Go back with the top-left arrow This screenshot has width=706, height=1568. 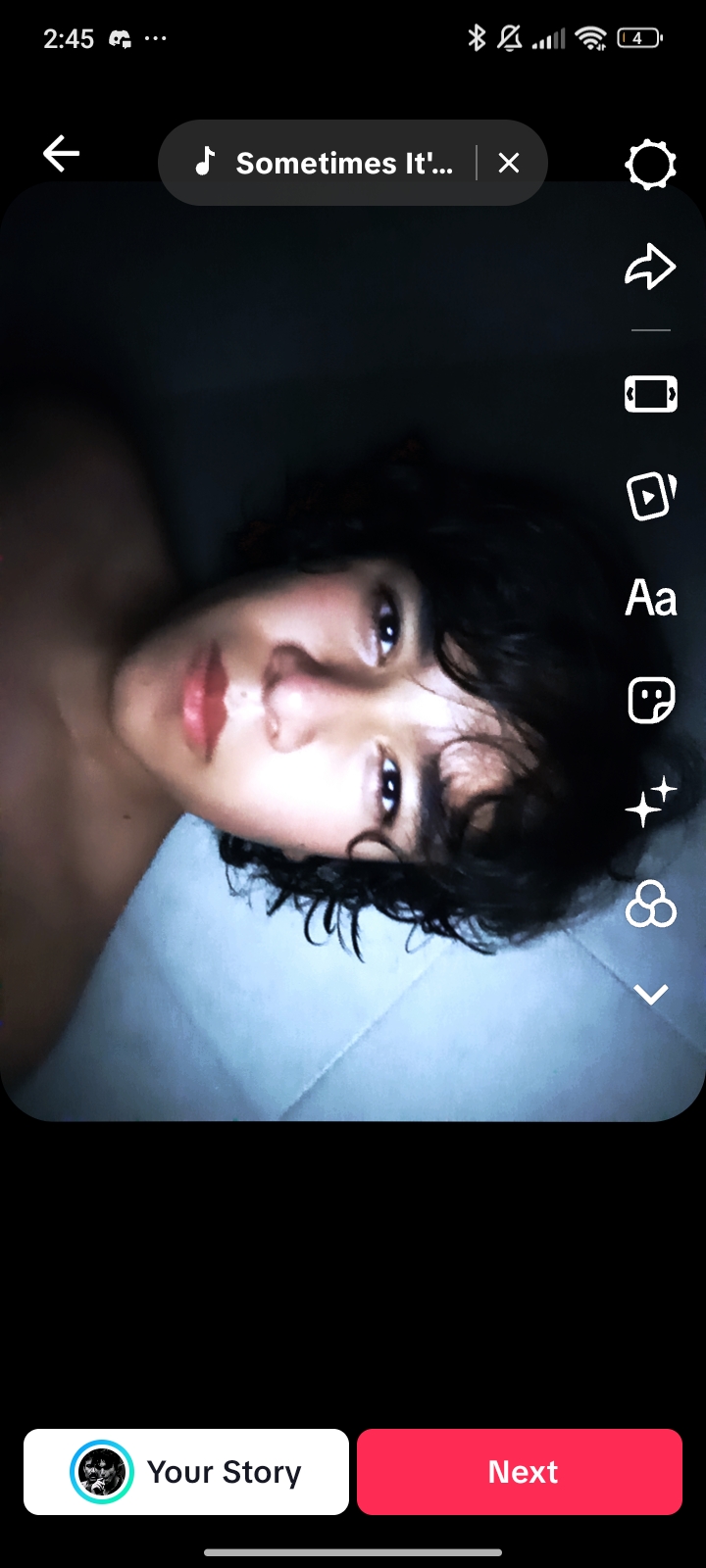click(61, 154)
